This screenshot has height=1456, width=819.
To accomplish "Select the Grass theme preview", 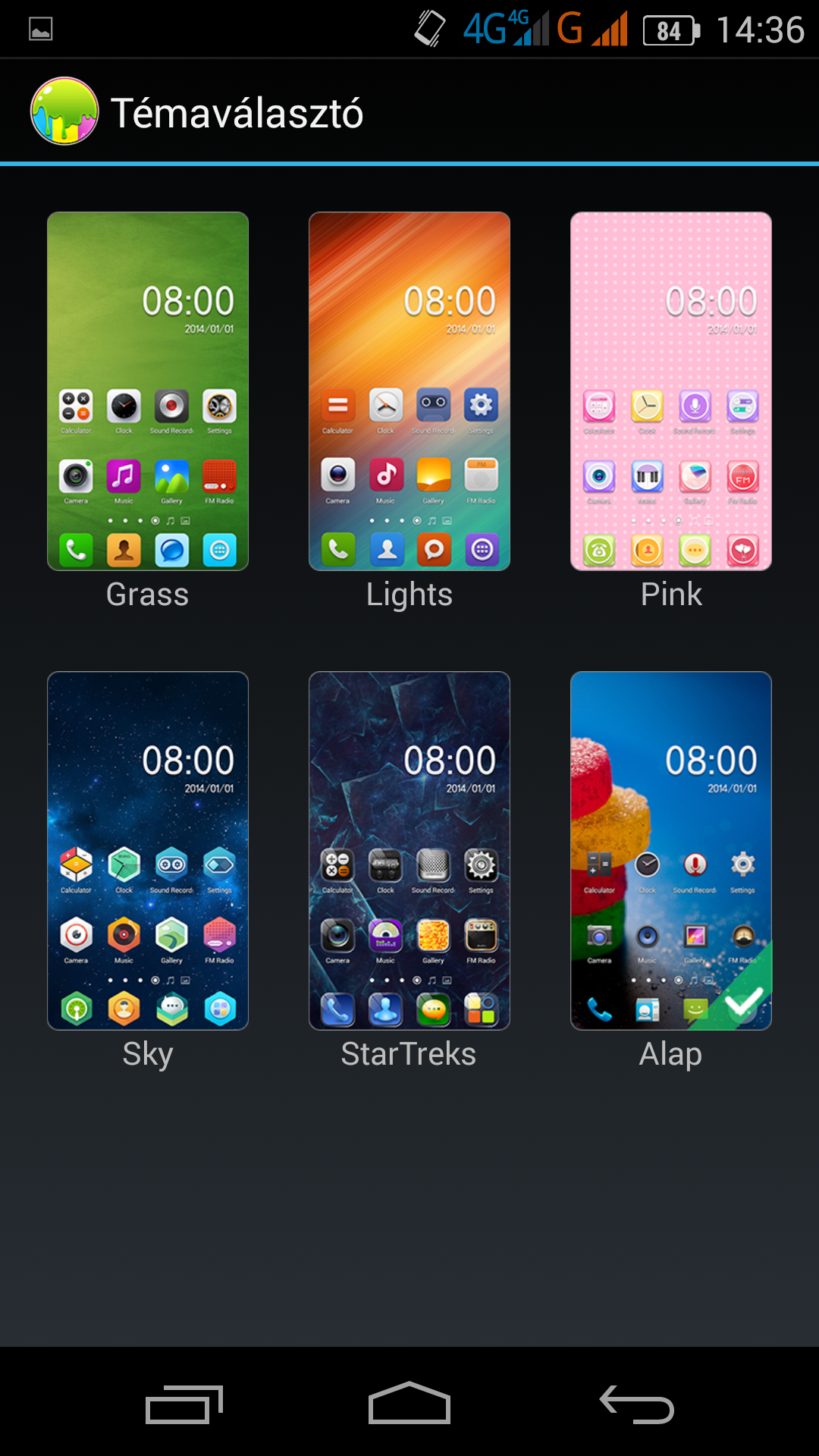I will [148, 391].
